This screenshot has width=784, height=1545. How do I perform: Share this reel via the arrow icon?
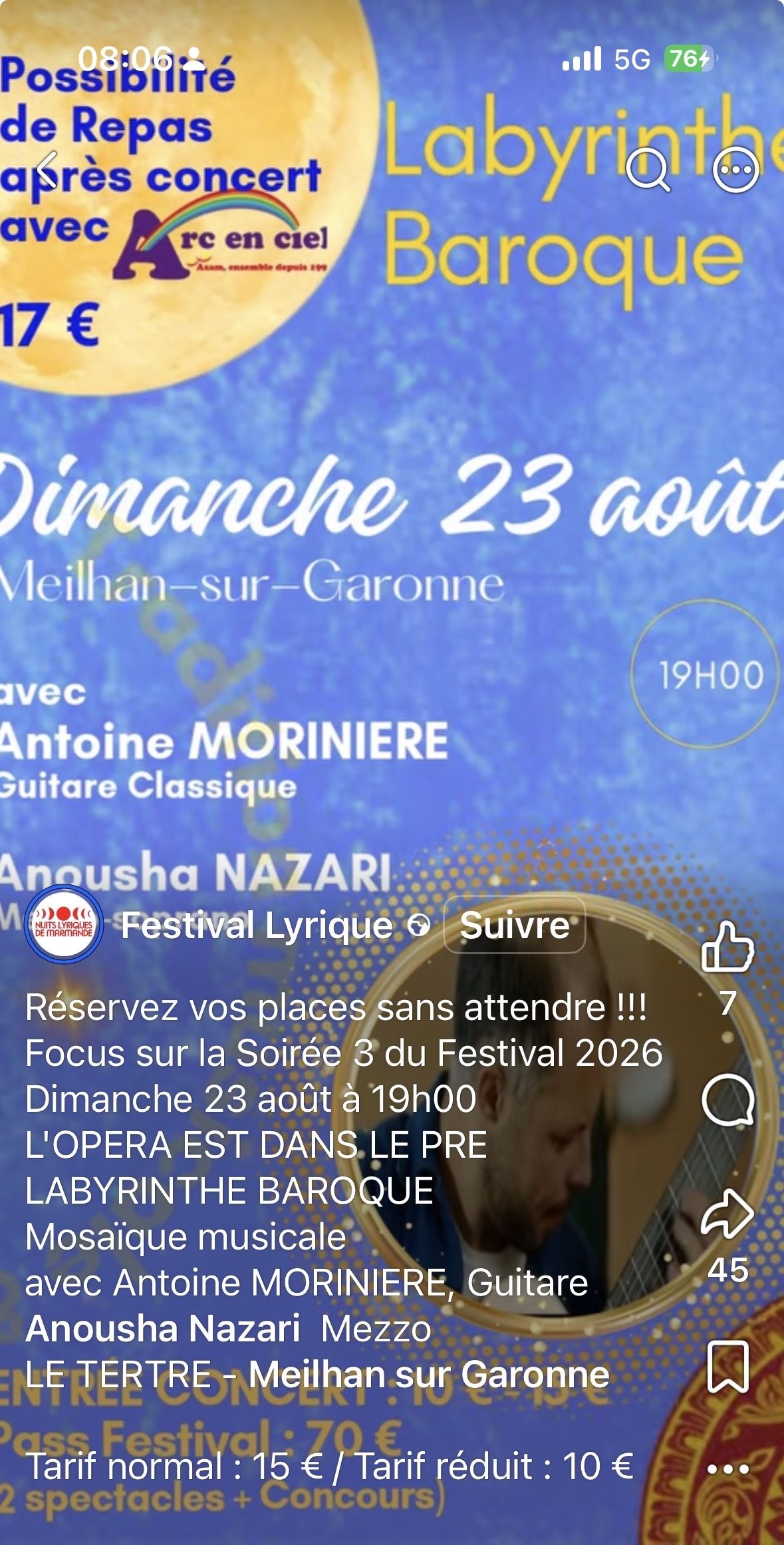point(728,1213)
